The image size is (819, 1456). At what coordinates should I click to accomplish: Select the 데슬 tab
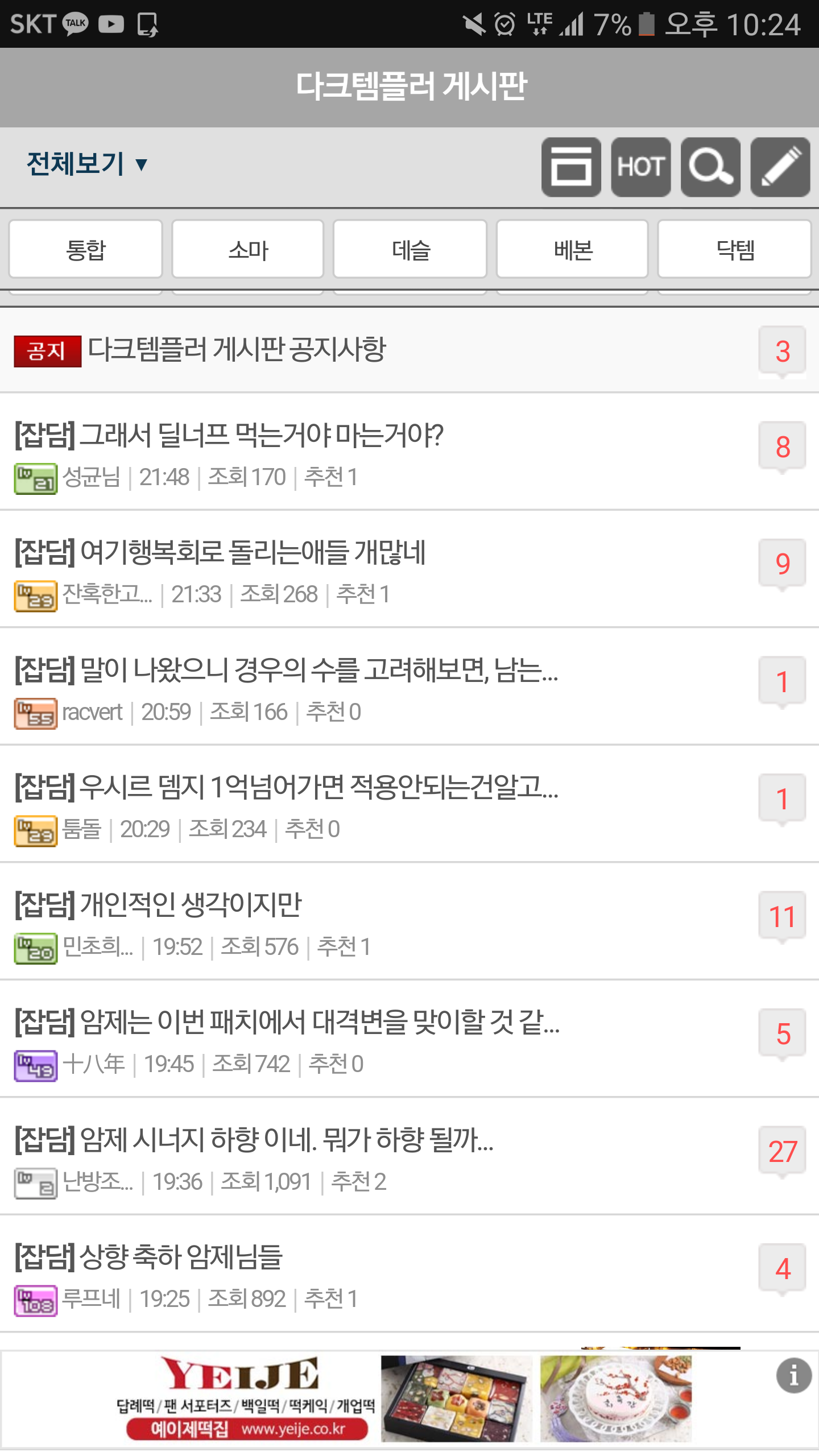pyautogui.click(x=410, y=249)
